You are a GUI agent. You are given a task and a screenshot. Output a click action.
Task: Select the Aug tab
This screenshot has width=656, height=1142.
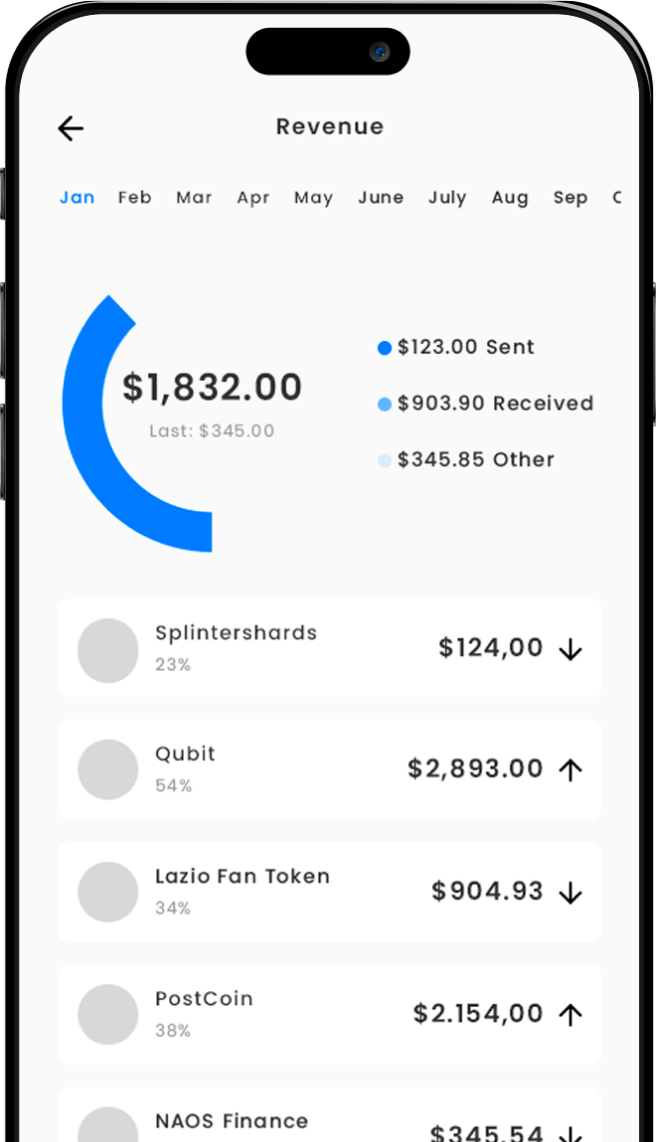click(x=509, y=197)
